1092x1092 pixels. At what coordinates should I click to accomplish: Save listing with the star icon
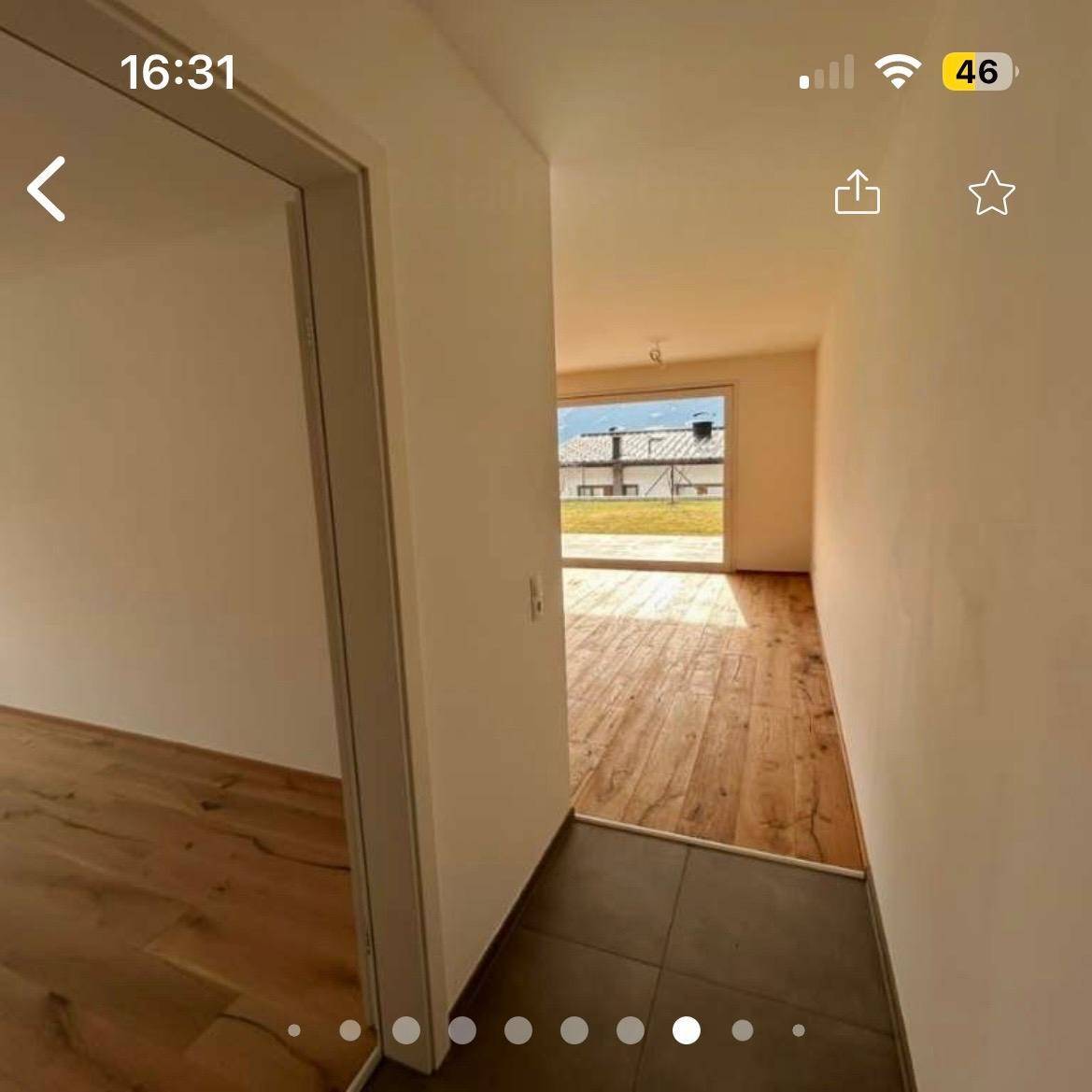coord(991,193)
